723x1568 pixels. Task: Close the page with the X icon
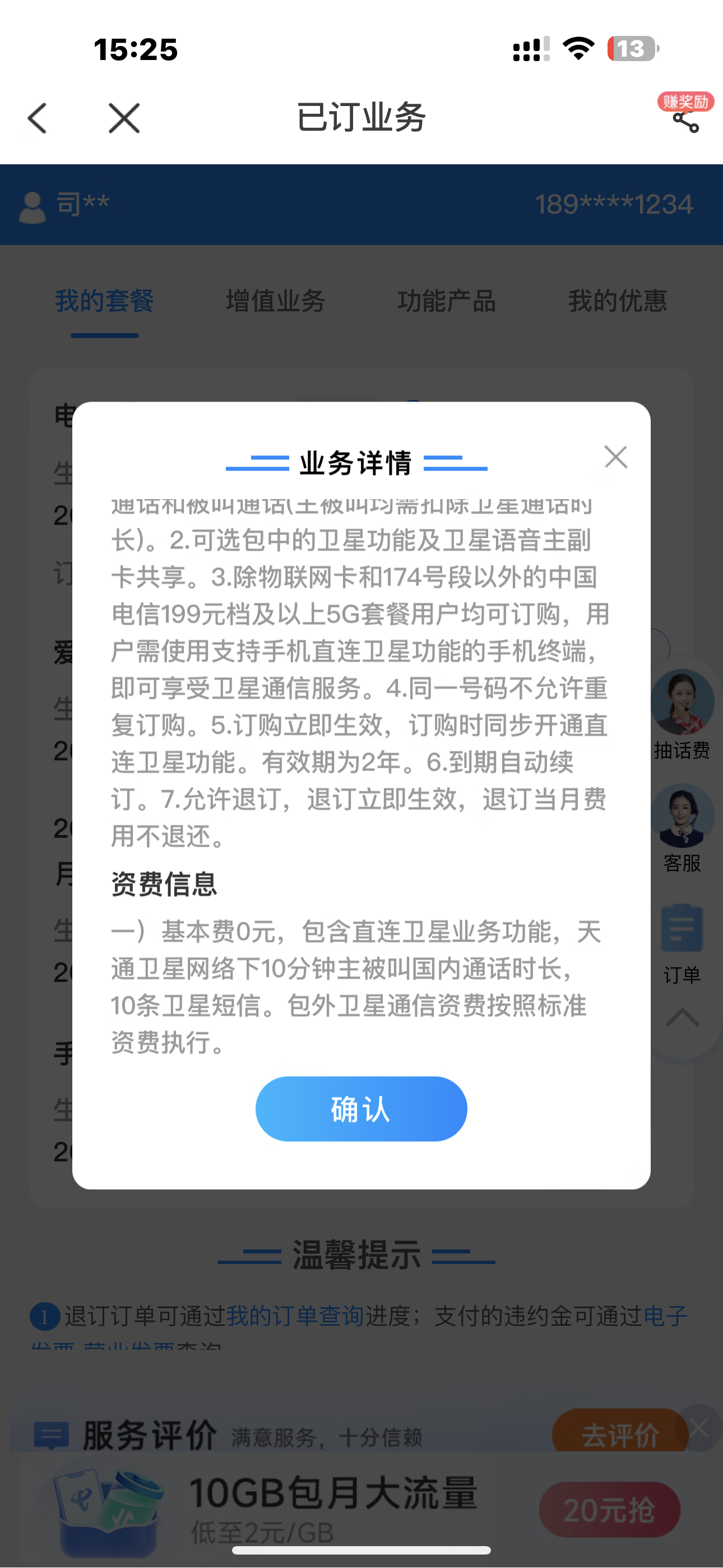pyautogui.click(x=124, y=117)
